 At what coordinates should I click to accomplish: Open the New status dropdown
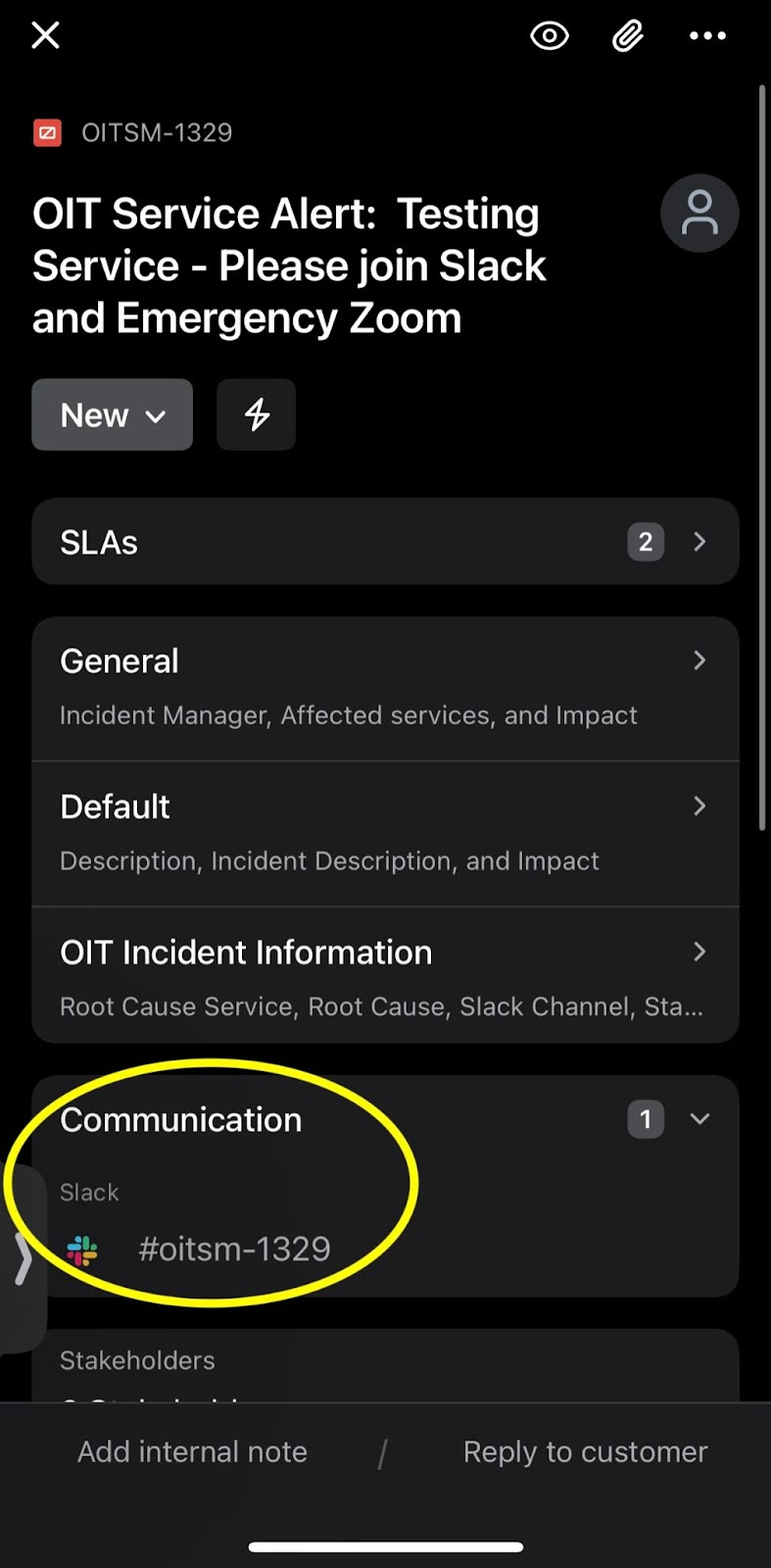pyautogui.click(x=113, y=415)
